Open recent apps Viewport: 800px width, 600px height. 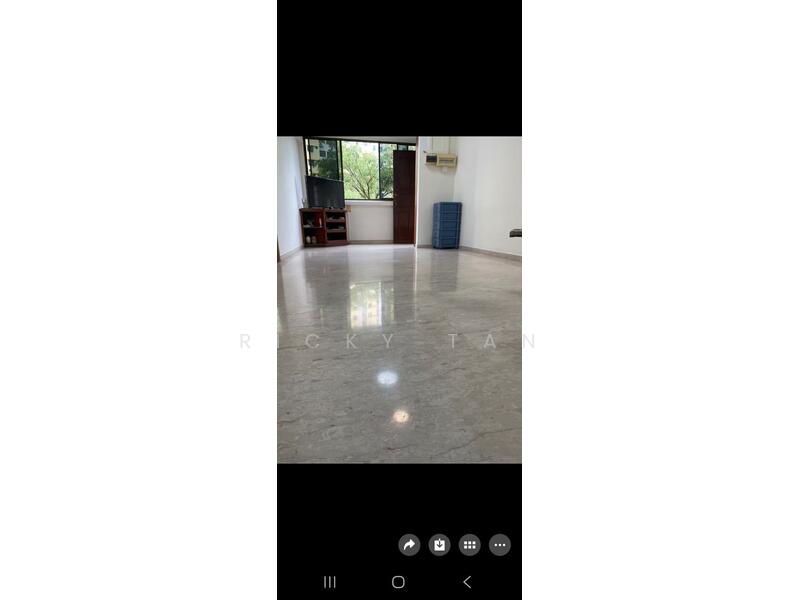click(330, 582)
